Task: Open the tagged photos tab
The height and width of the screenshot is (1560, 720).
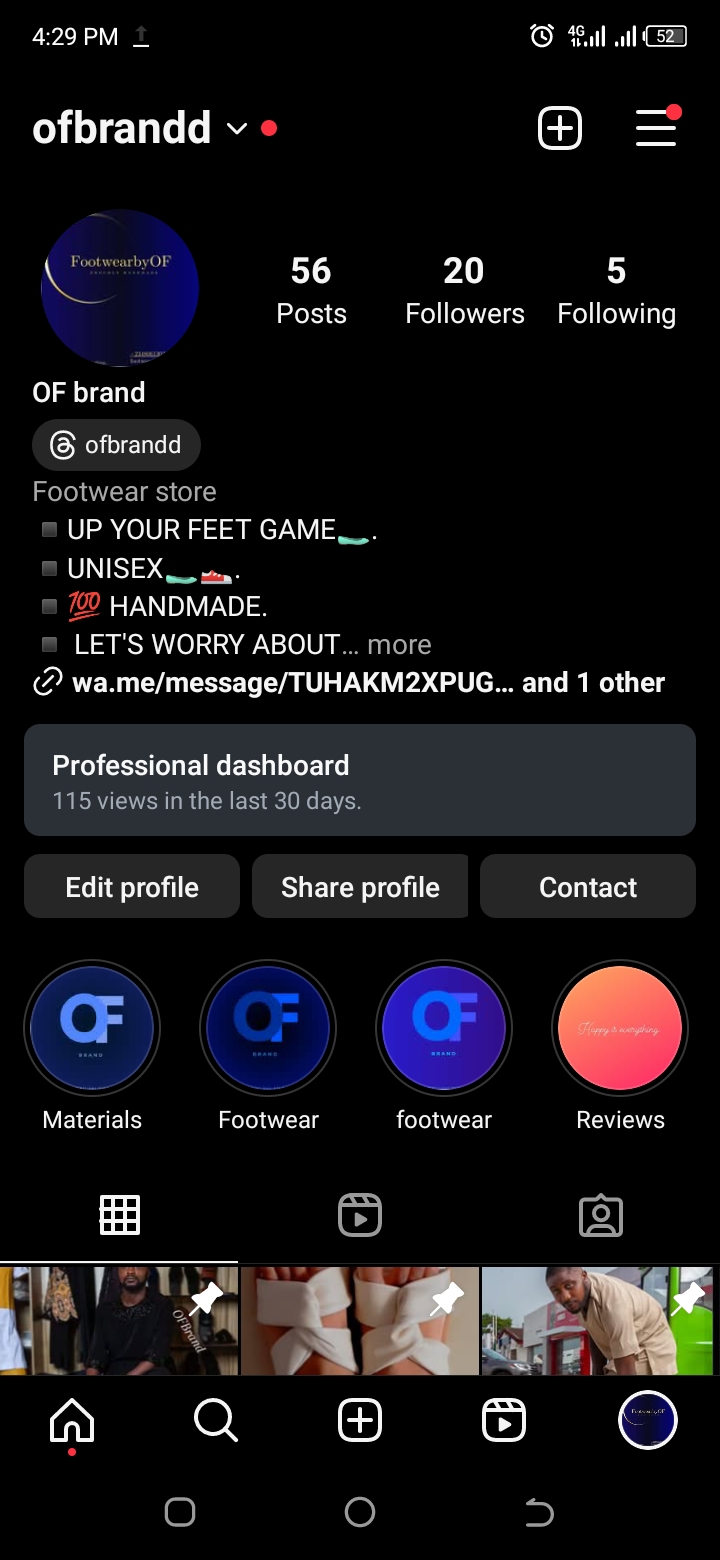Action: tap(600, 1215)
